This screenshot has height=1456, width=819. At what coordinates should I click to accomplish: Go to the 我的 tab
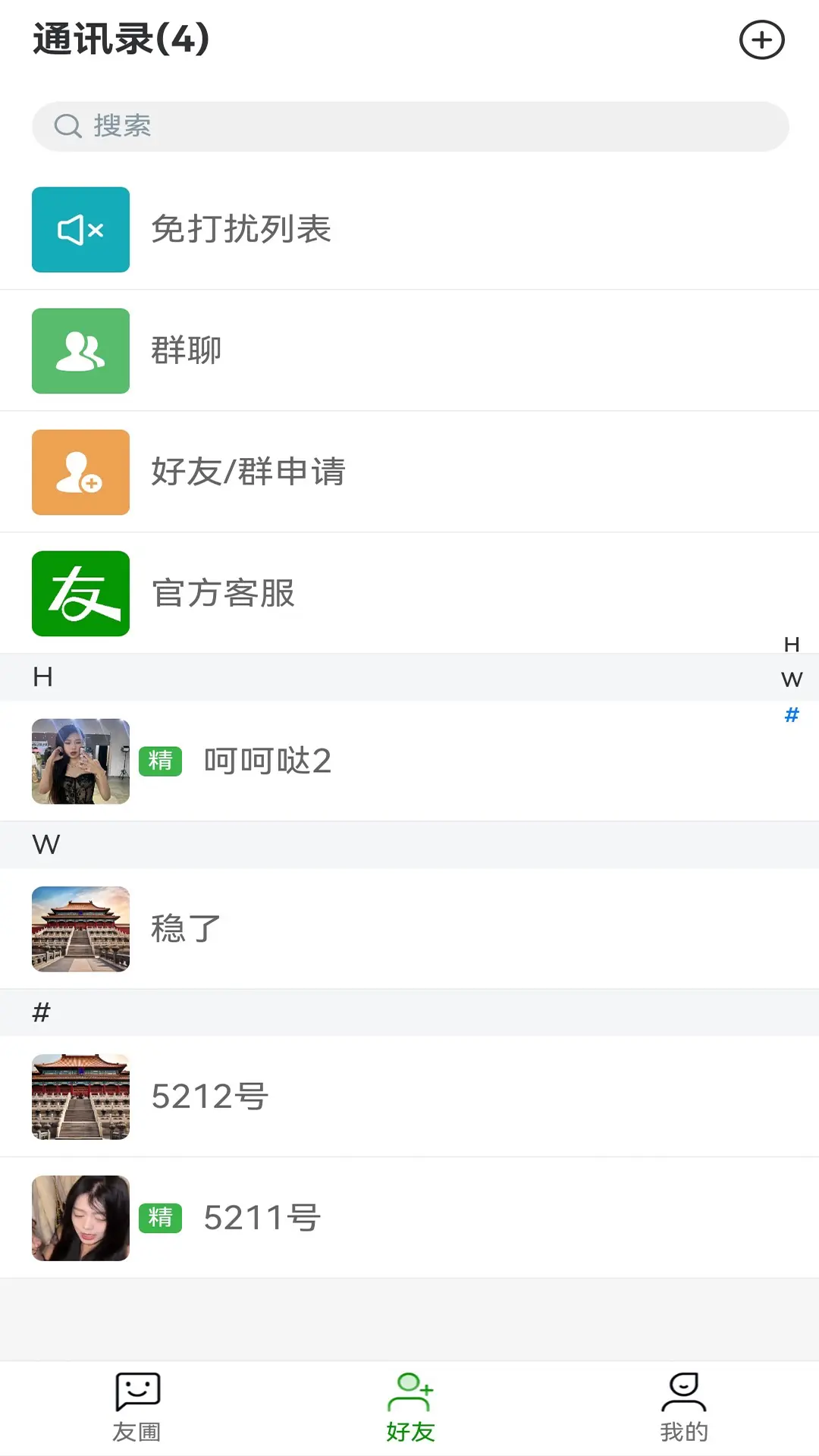(683, 1407)
